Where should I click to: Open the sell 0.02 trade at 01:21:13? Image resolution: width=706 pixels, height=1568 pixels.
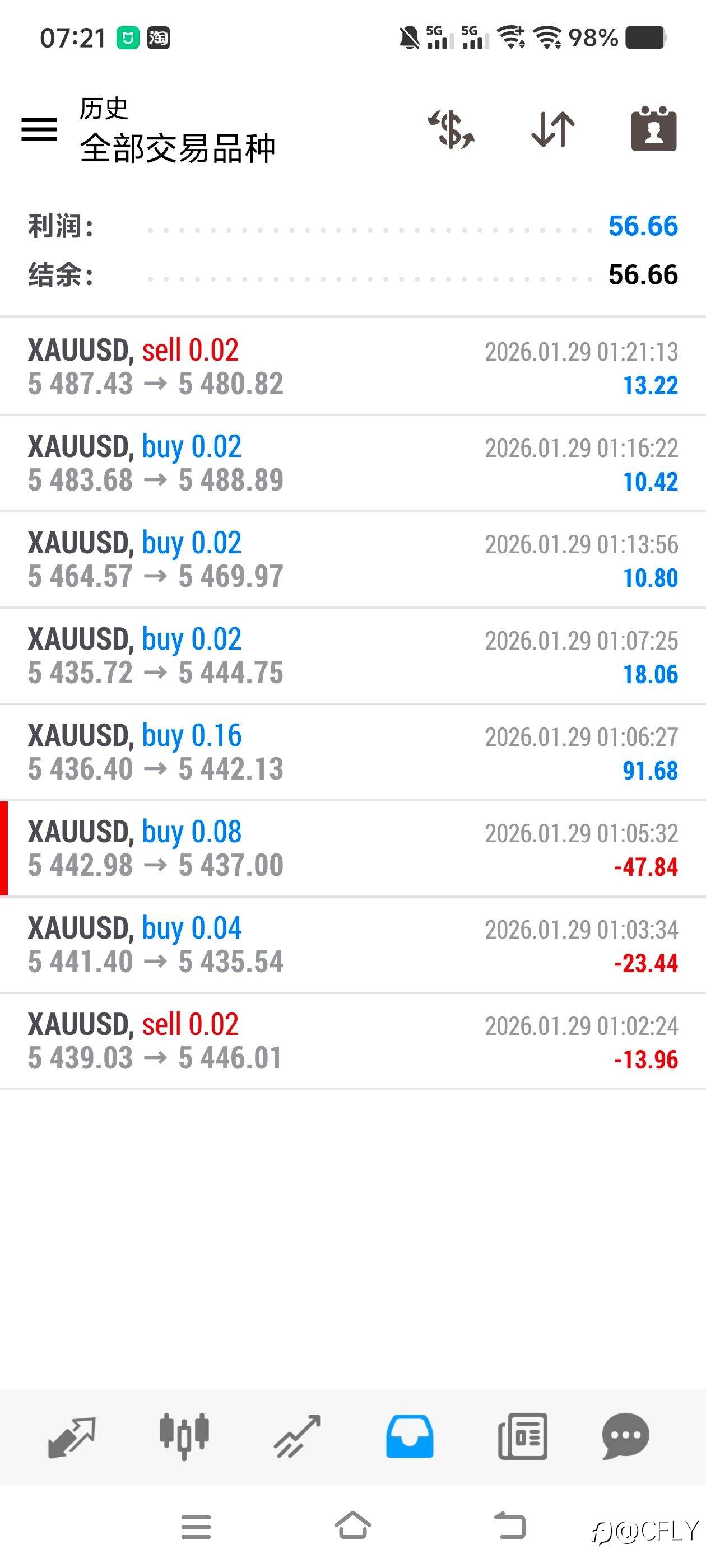[352, 366]
